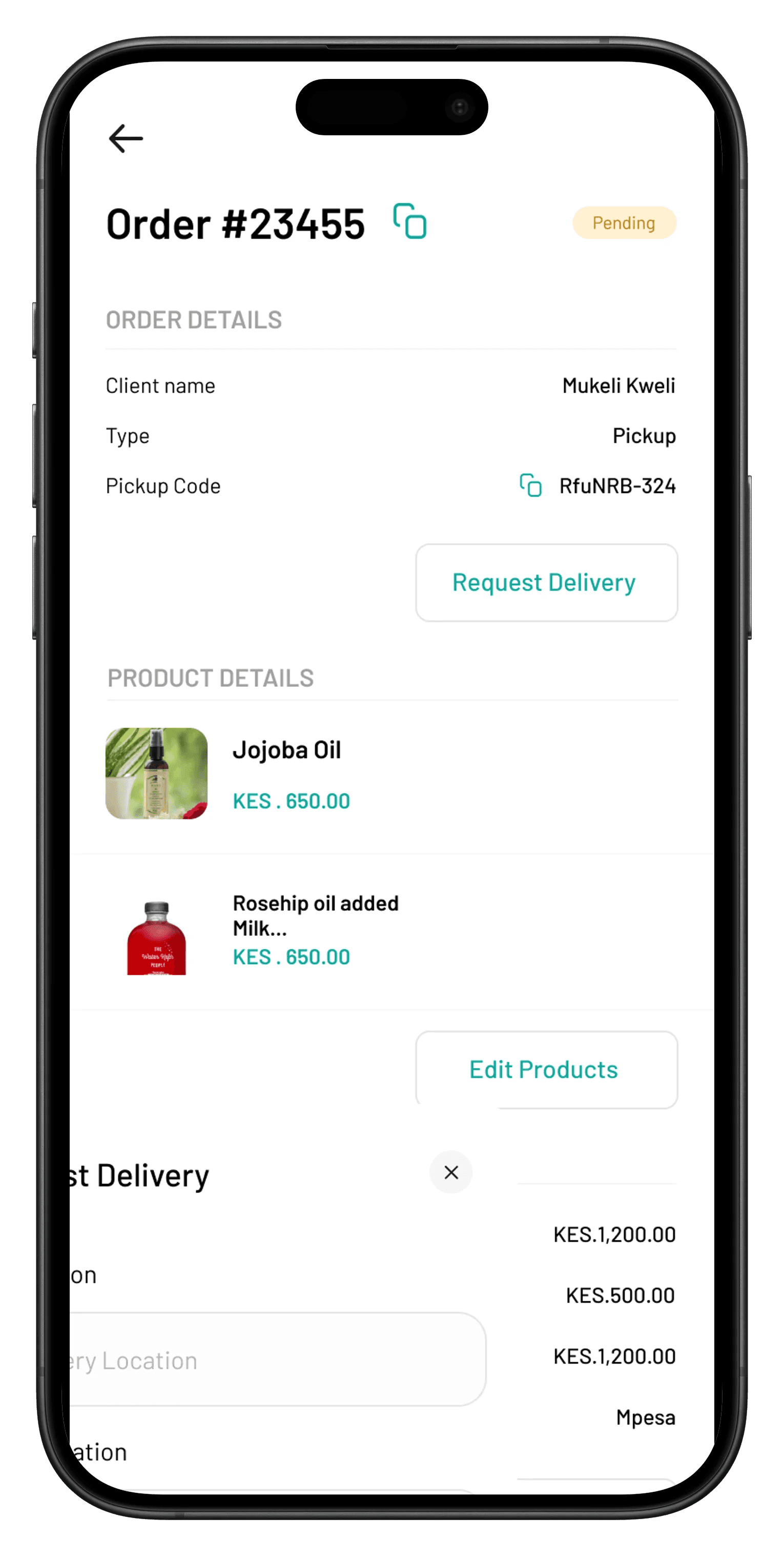The width and height of the screenshot is (784, 1556).
Task: Copy order number #23455
Action: point(409,221)
